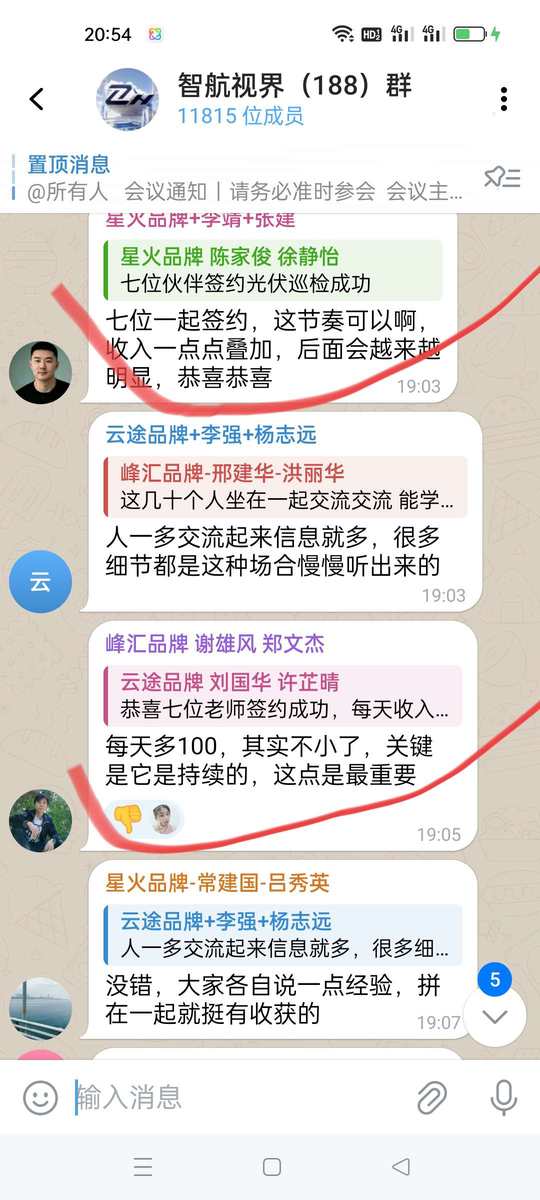Record a voice message with the microphone
540x1200 pixels.
(x=503, y=1097)
